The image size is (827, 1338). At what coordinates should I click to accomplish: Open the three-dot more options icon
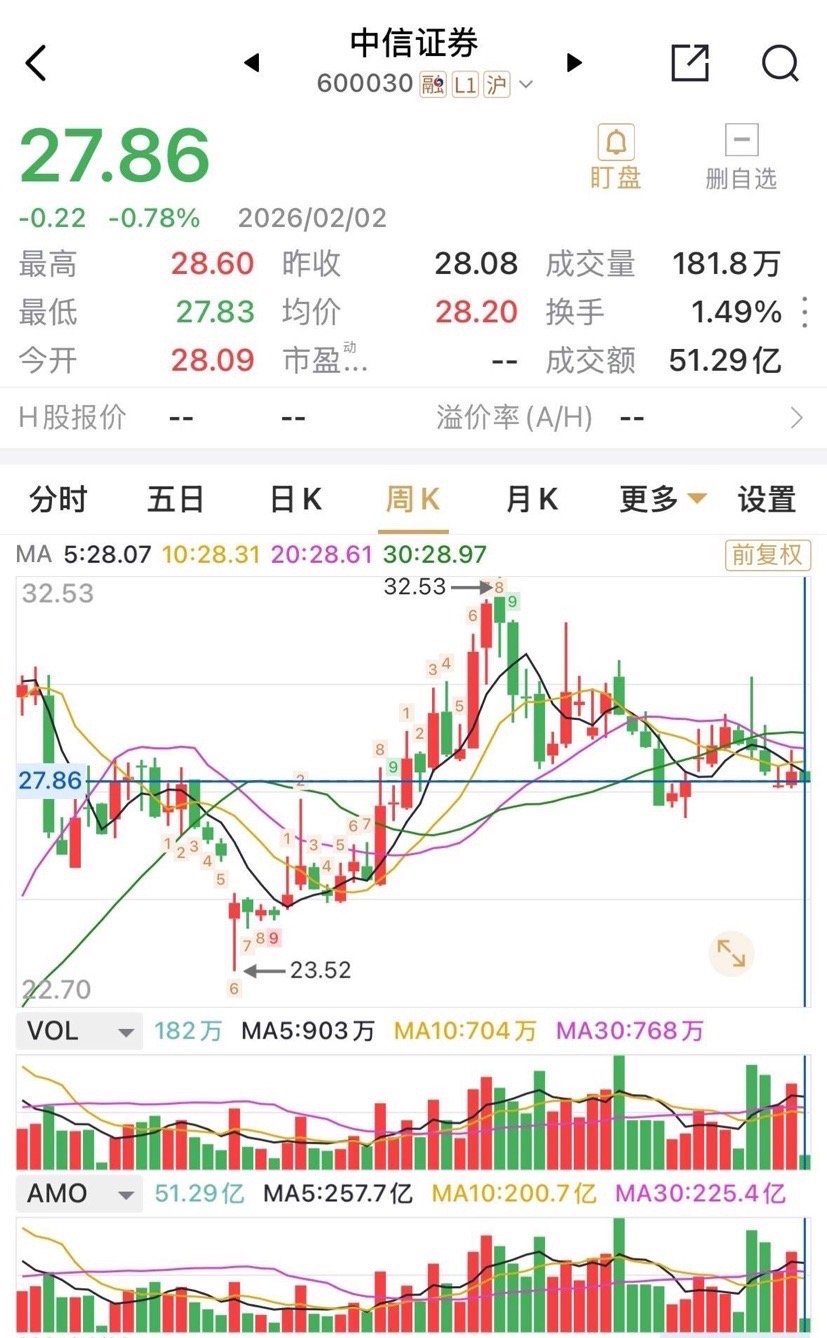tap(806, 313)
